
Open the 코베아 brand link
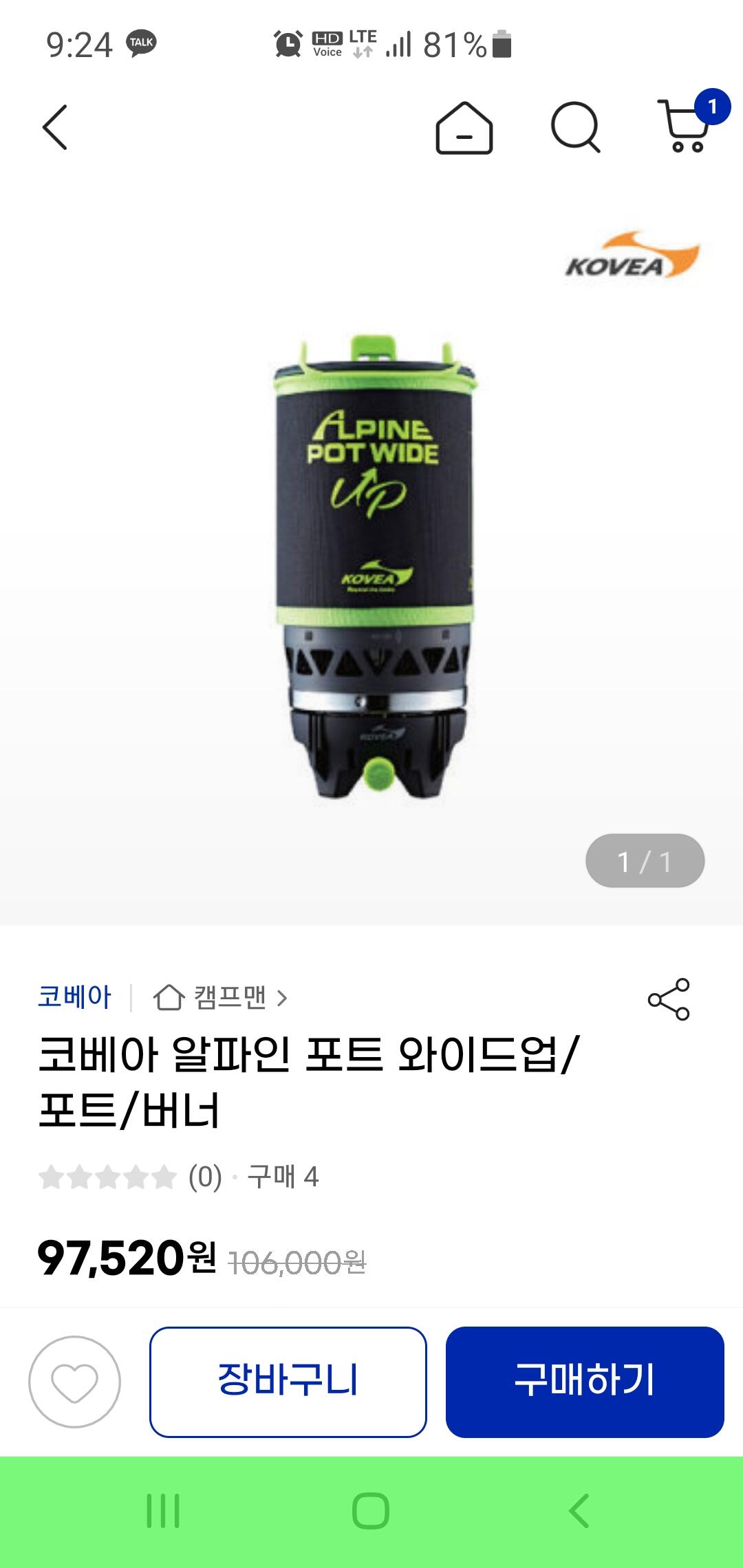(74, 997)
